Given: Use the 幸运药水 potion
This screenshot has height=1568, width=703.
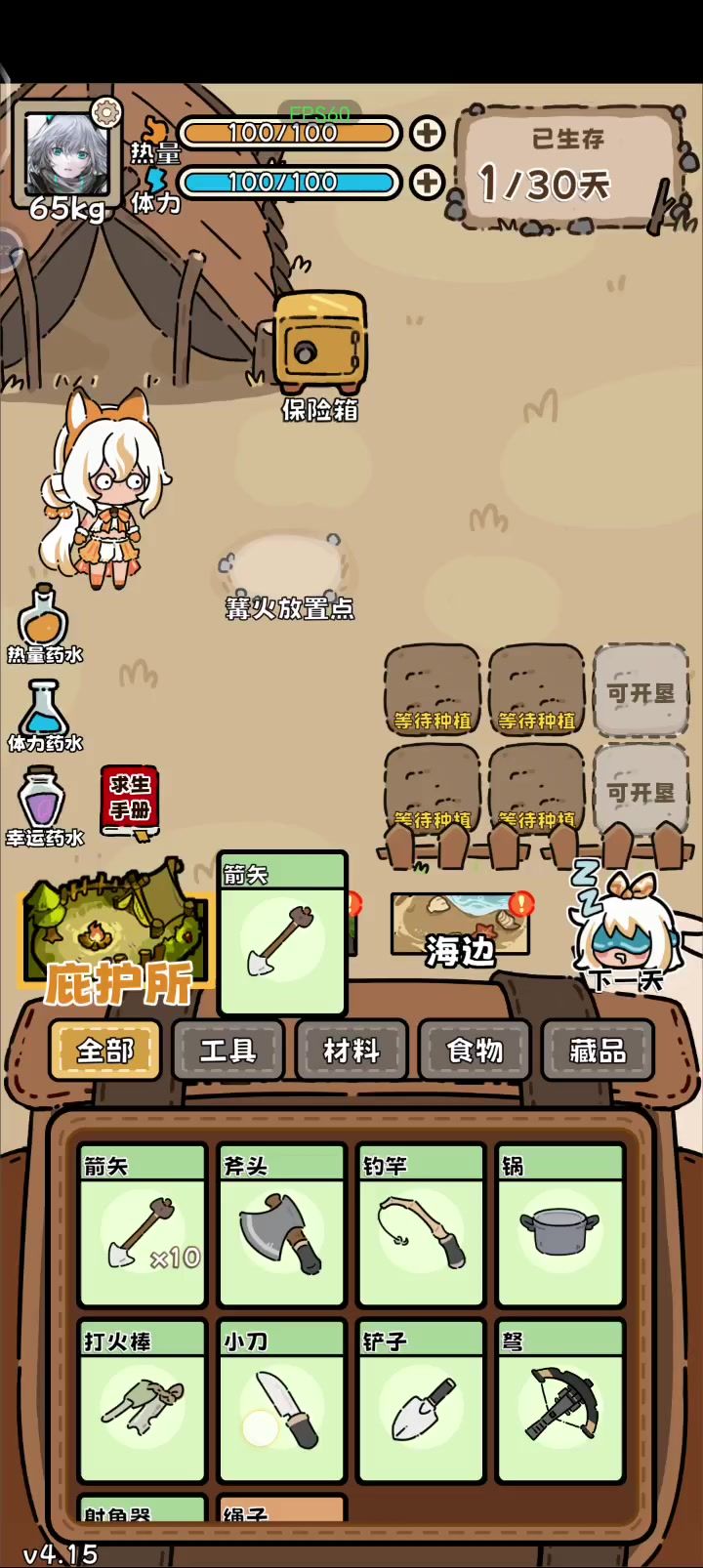Looking at the screenshot, I should (43, 801).
